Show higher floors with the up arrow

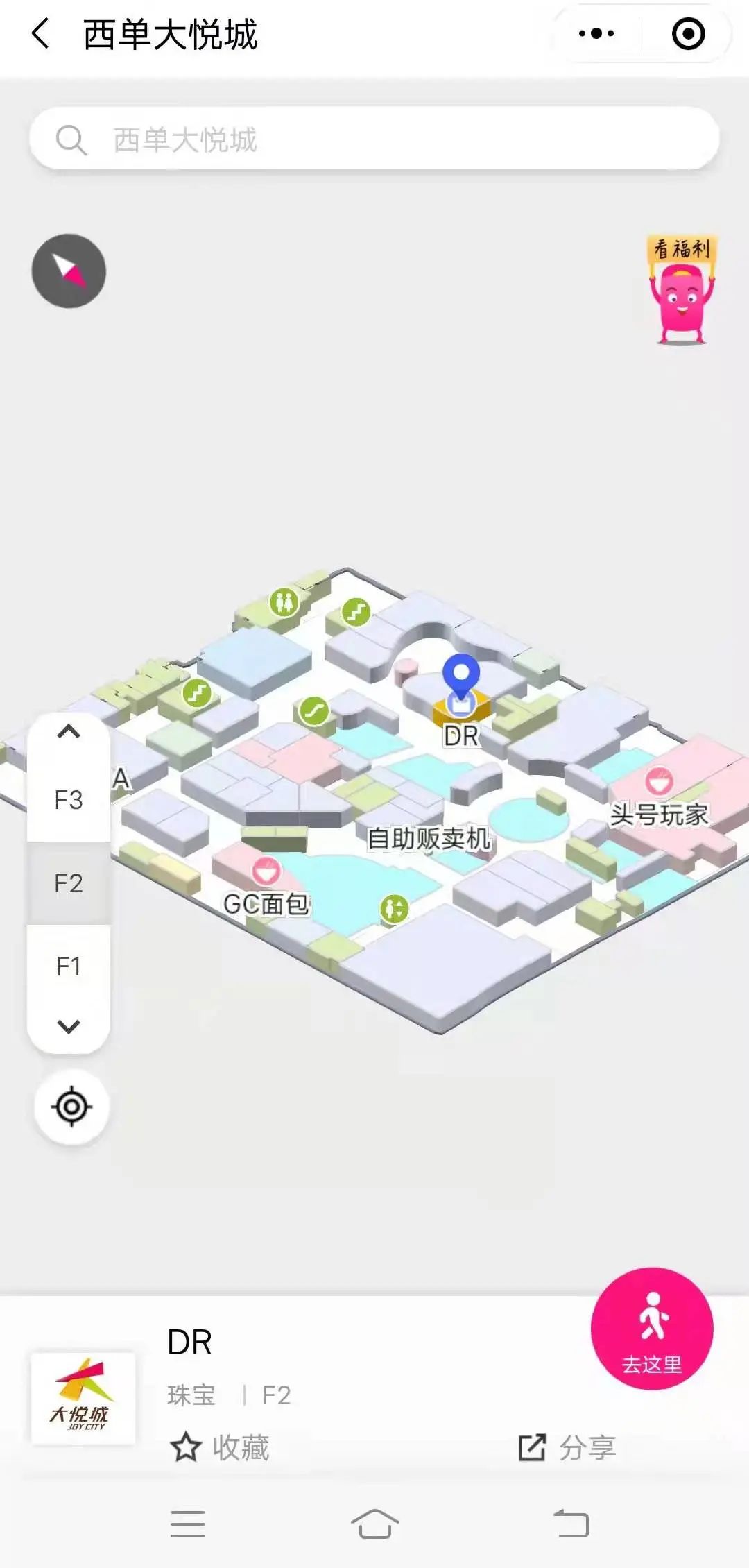tap(69, 731)
